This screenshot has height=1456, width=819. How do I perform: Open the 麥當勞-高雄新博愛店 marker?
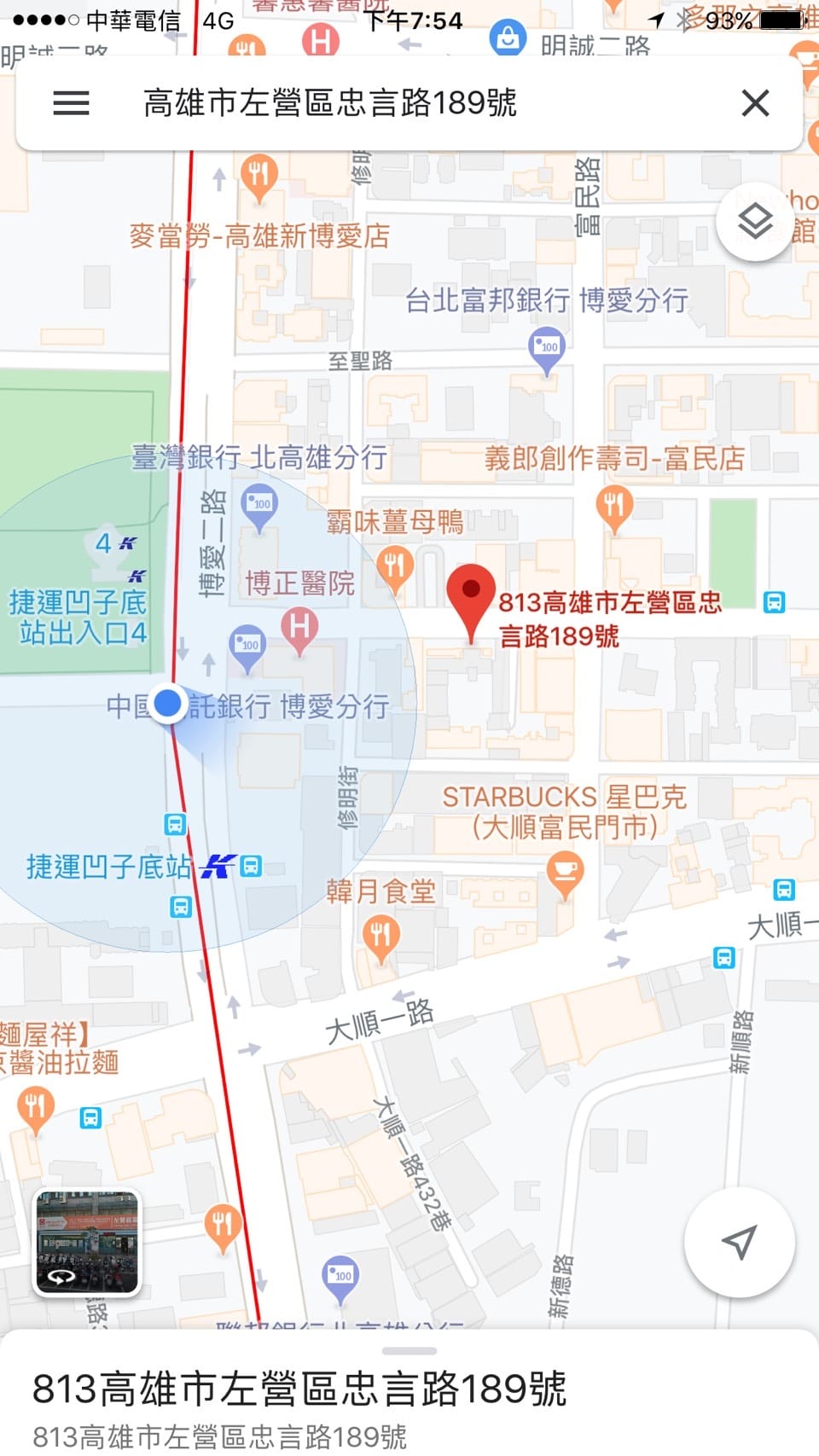click(x=259, y=176)
